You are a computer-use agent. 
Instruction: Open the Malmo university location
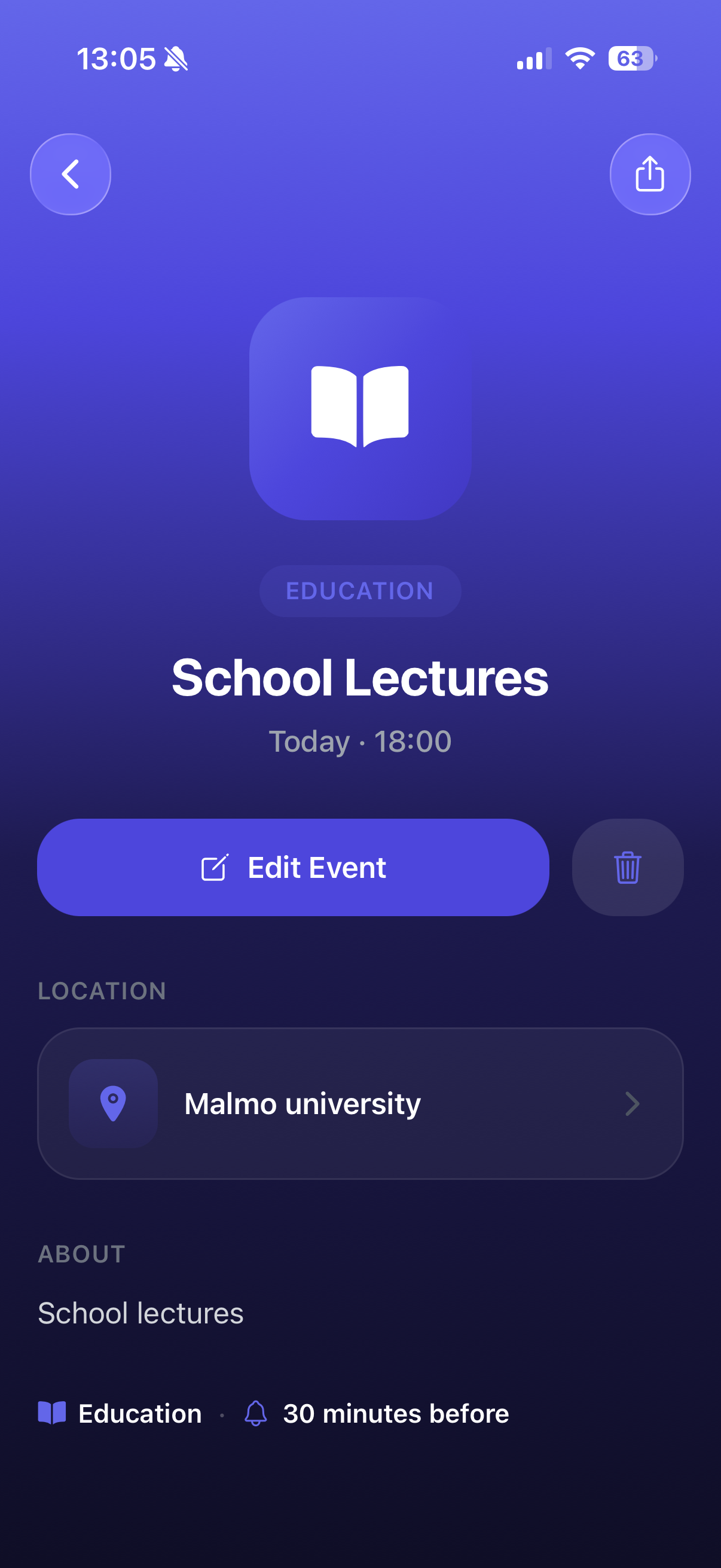[x=360, y=1103]
